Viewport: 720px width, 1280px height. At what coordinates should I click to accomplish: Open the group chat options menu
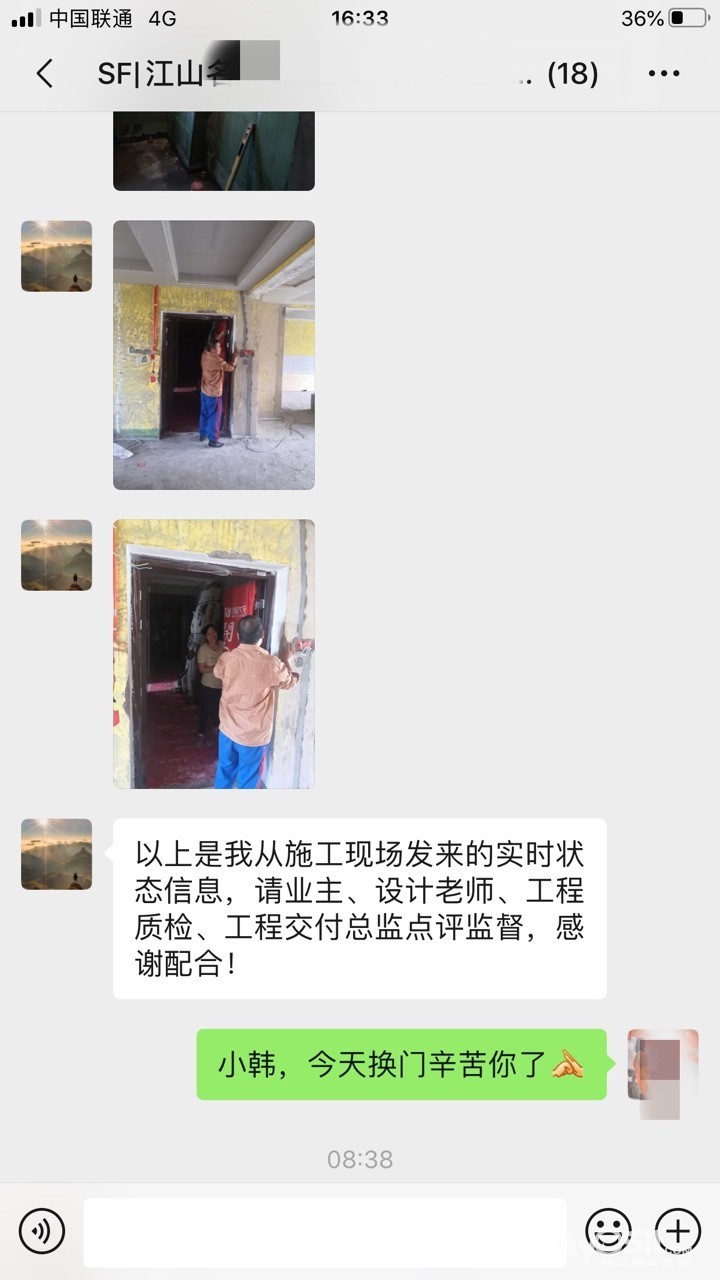[664, 74]
